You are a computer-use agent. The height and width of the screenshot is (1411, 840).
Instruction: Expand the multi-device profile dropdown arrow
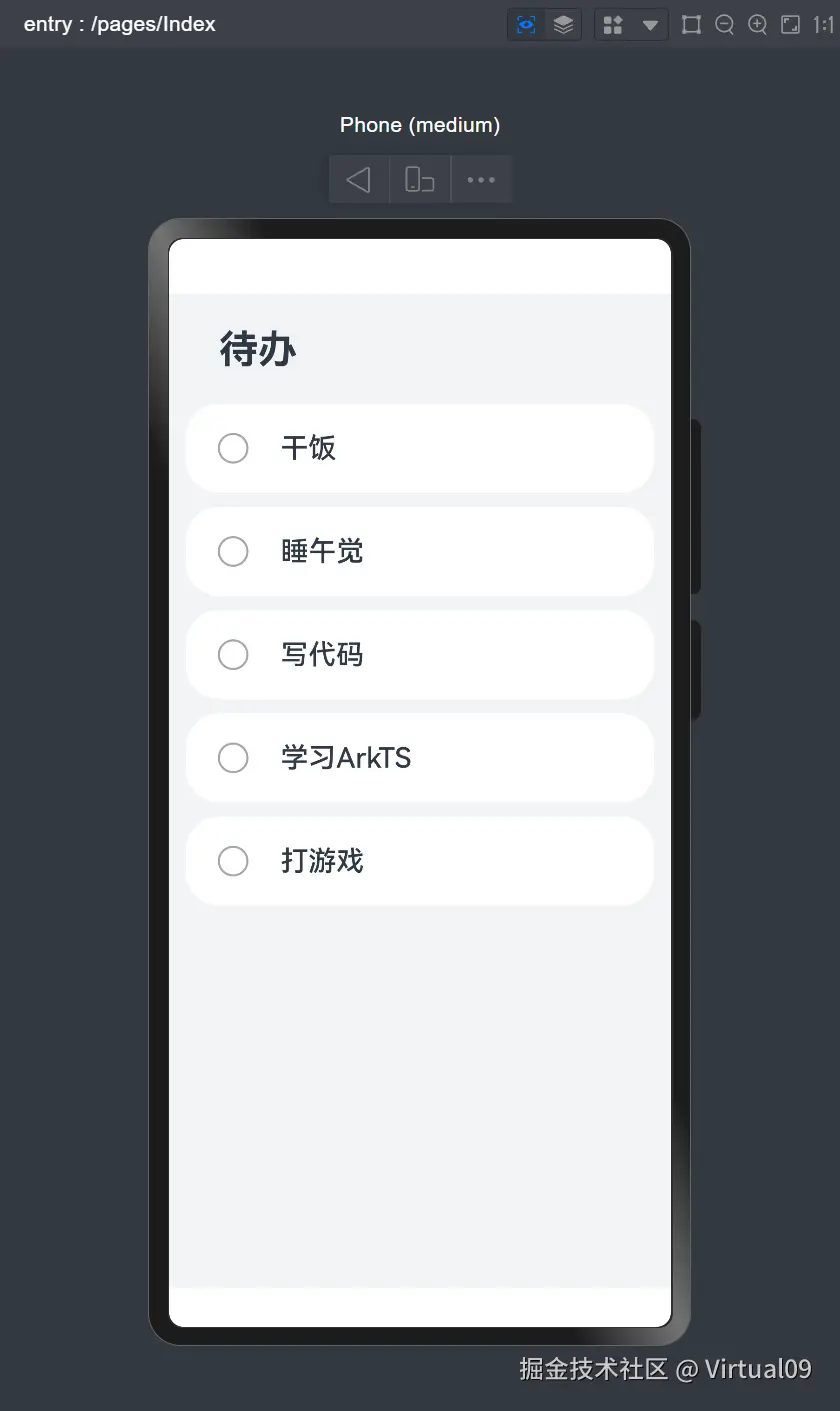(x=650, y=25)
